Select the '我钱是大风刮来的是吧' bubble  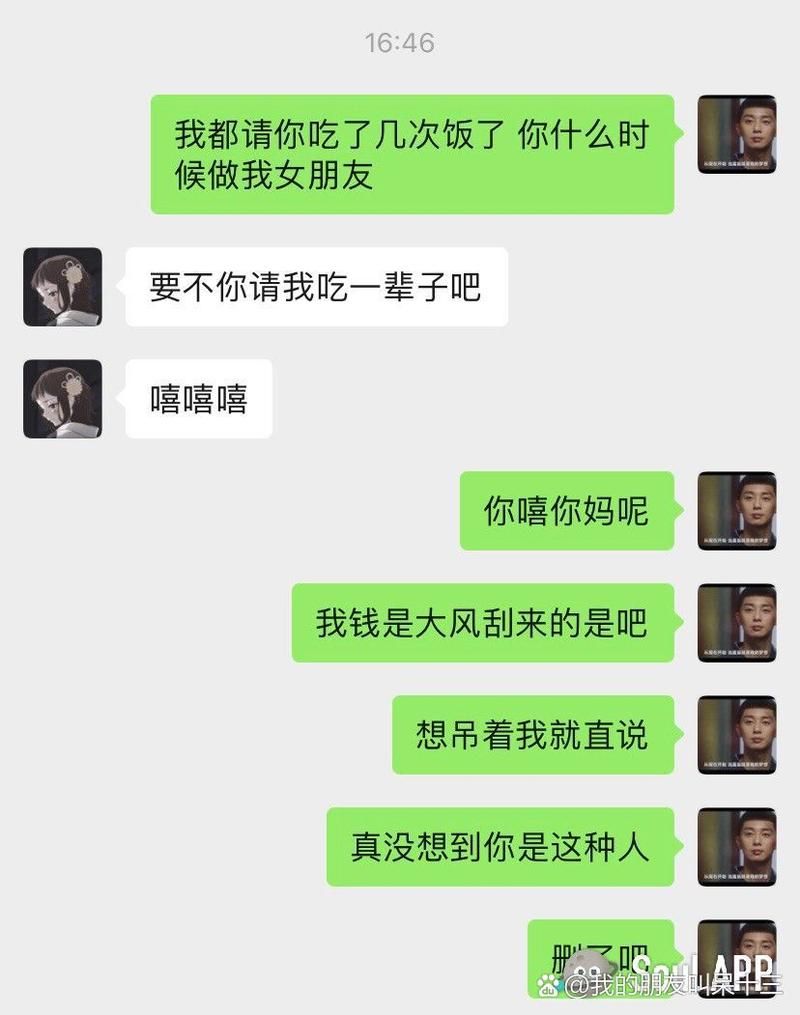(488, 623)
